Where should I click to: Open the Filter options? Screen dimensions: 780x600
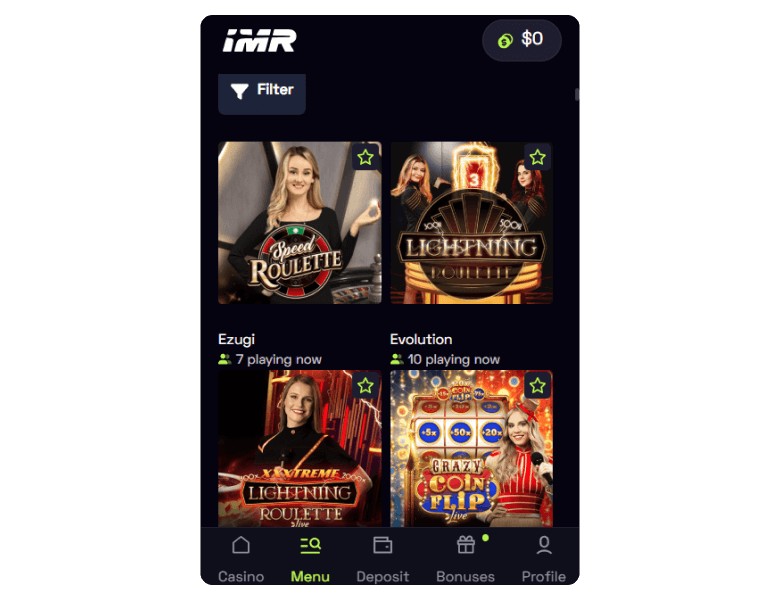pyautogui.click(x=262, y=91)
